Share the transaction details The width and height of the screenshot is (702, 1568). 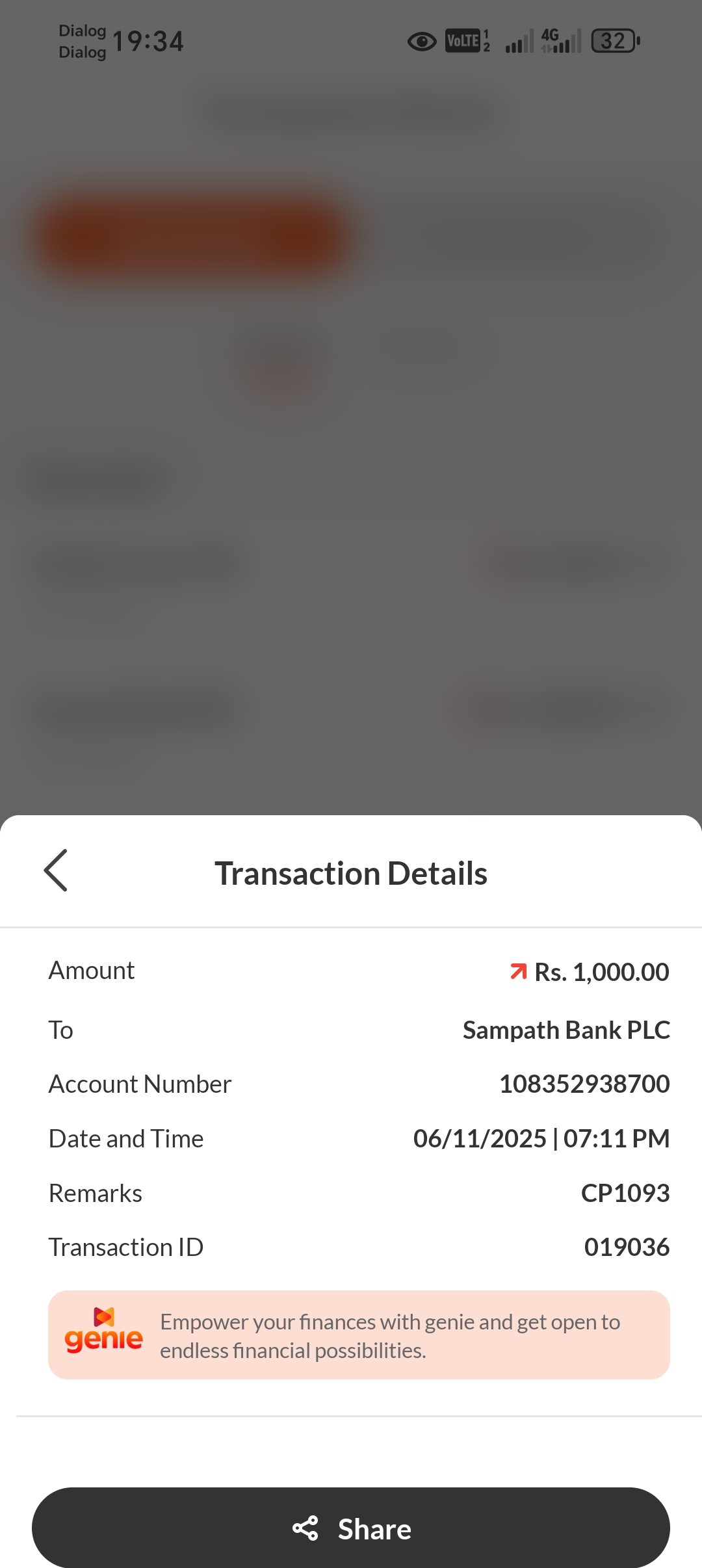tap(351, 1528)
